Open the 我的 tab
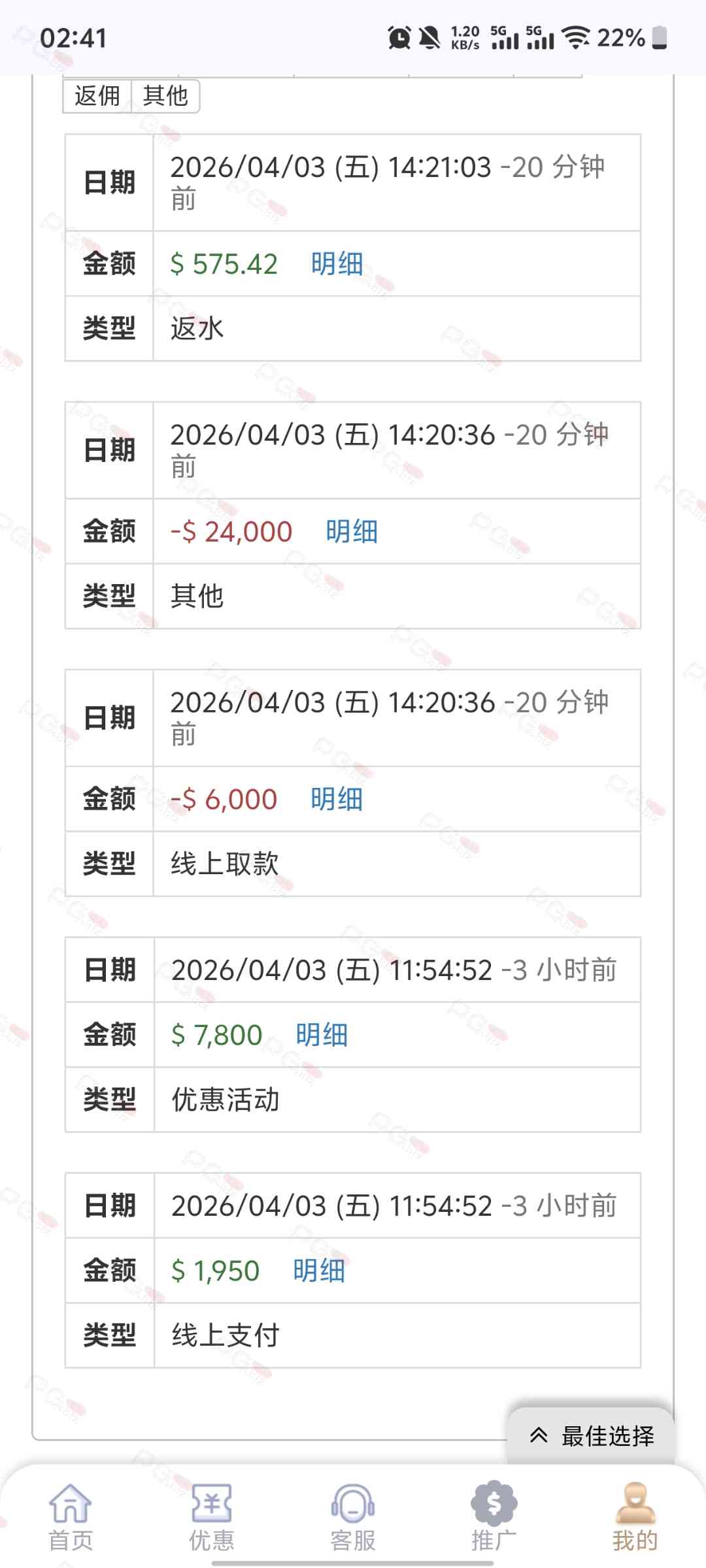 click(x=635, y=1517)
